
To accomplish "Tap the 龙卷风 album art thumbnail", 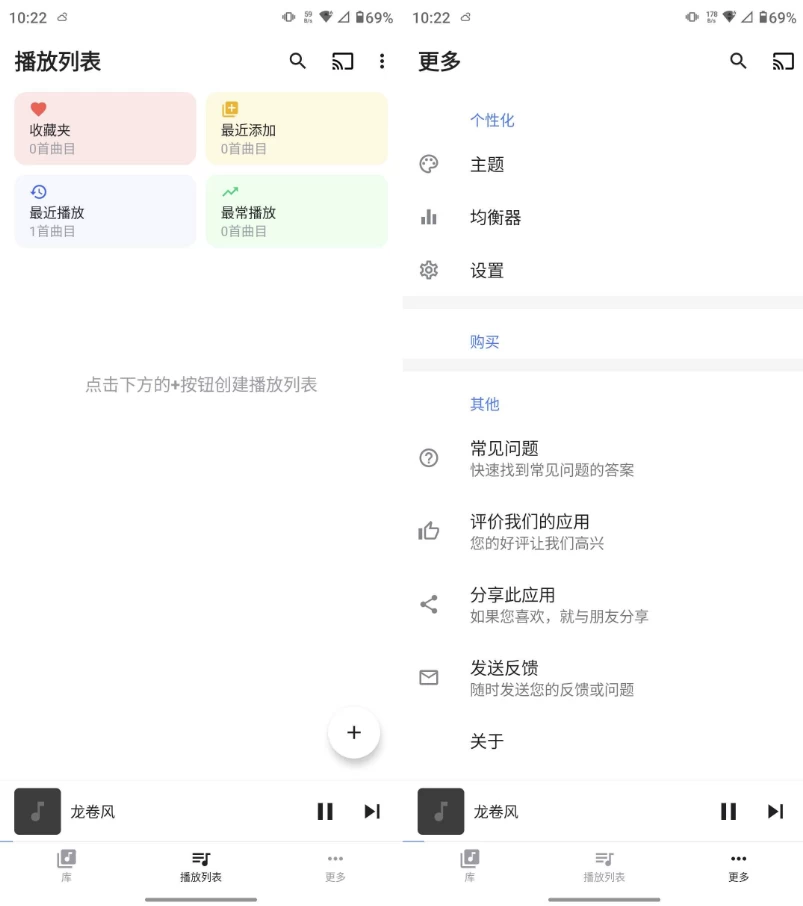I will point(37,811).
